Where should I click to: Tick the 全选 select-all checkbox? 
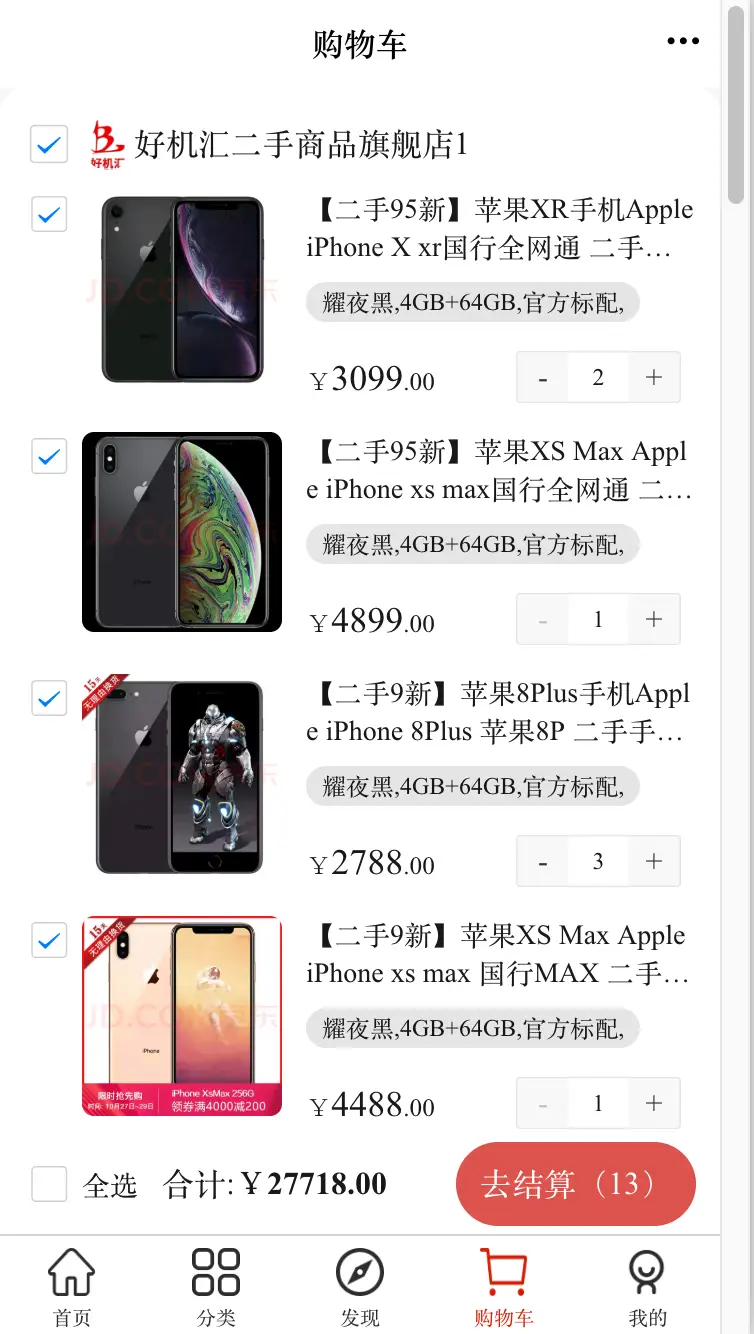[49, 1184]
